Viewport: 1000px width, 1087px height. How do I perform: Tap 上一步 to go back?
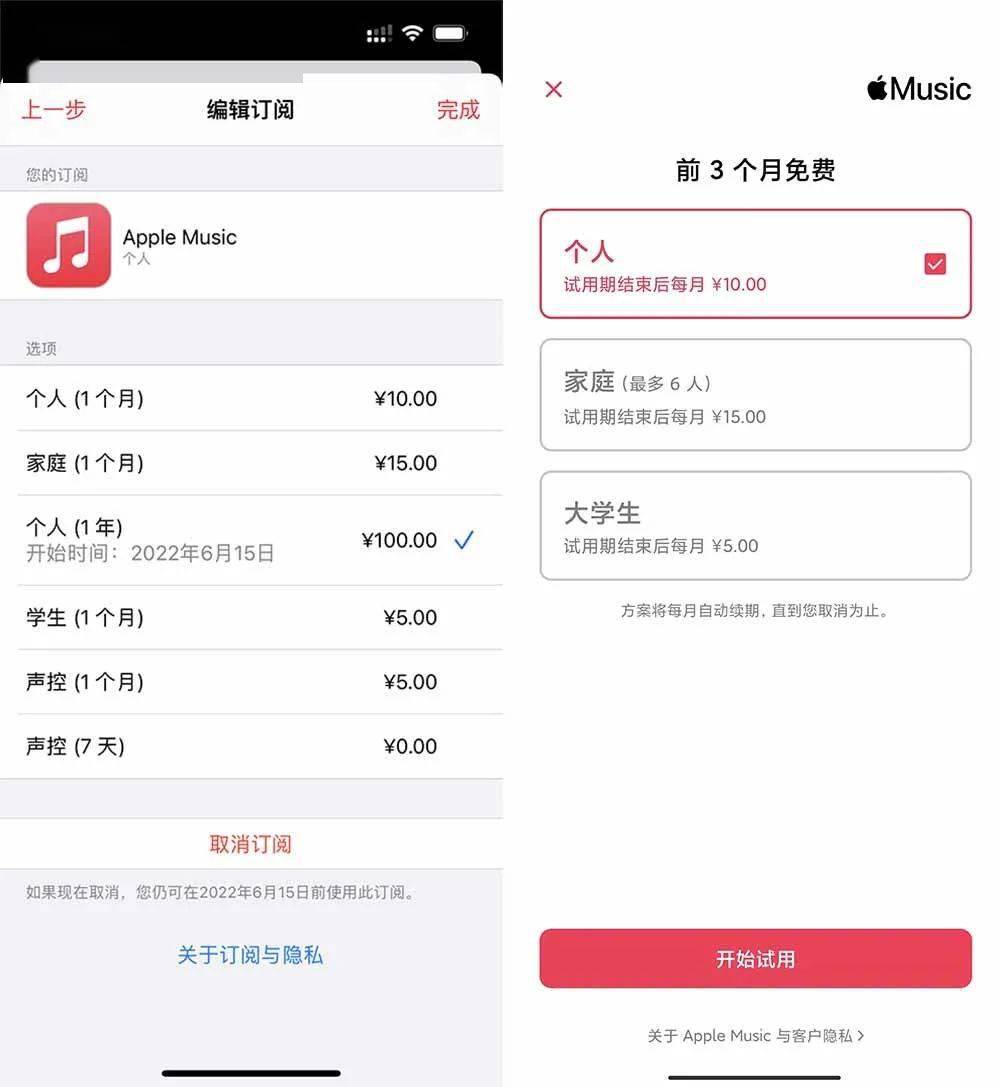point(53,111)
